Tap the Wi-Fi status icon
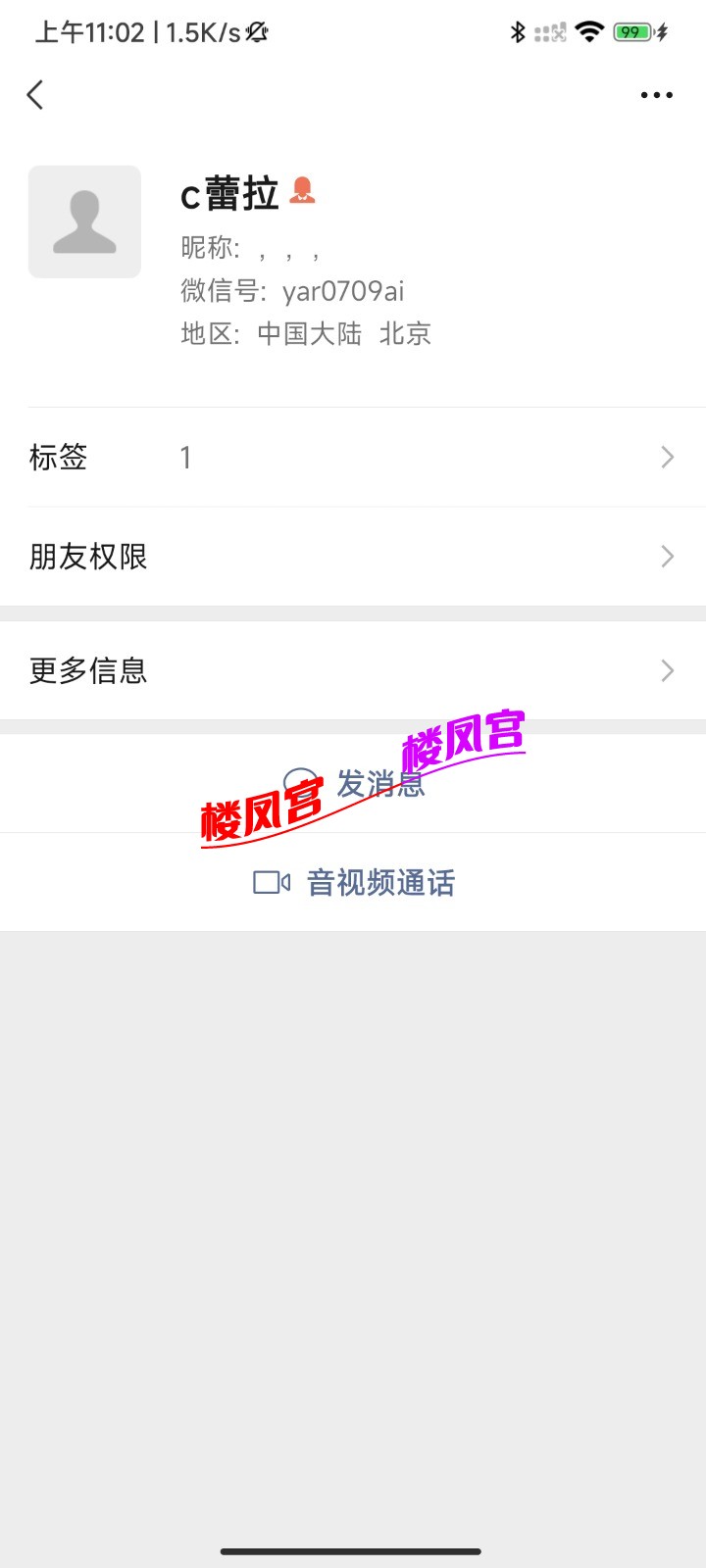The image size is (706, 1568). 588,31
